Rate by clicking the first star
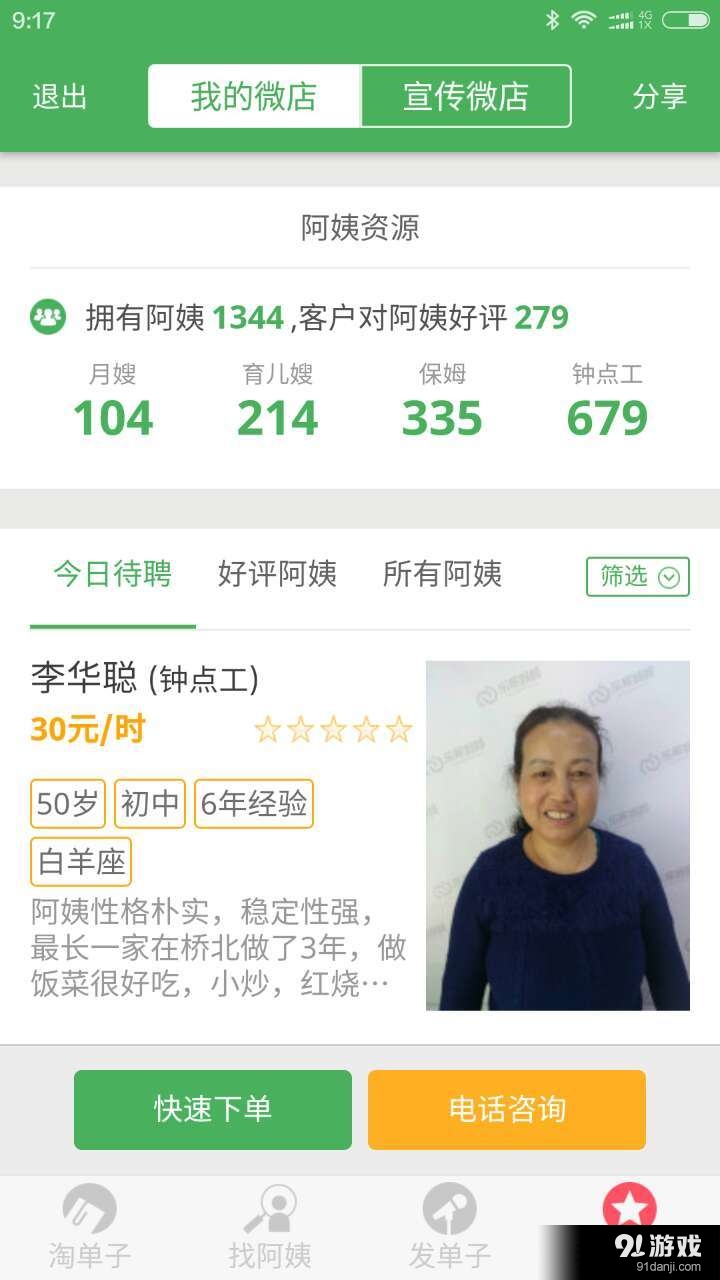The width and height of the screenshot is (720, 1280). (268, 731)
